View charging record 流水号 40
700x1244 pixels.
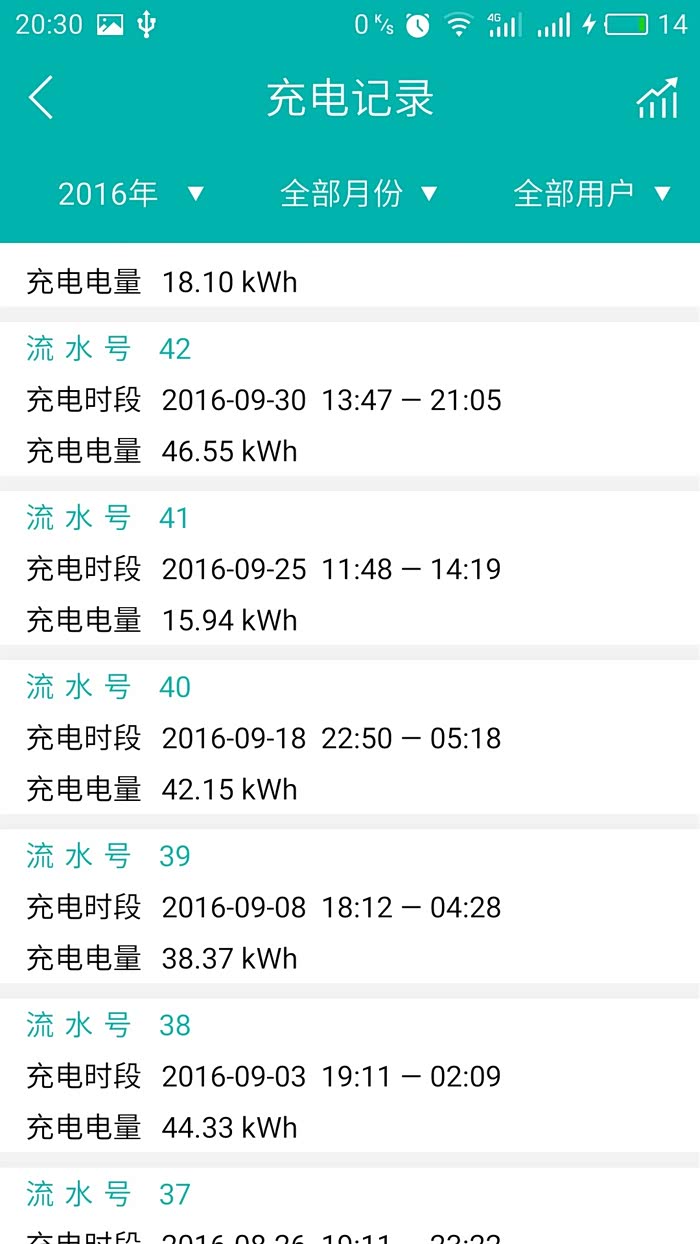coord(350,738)
